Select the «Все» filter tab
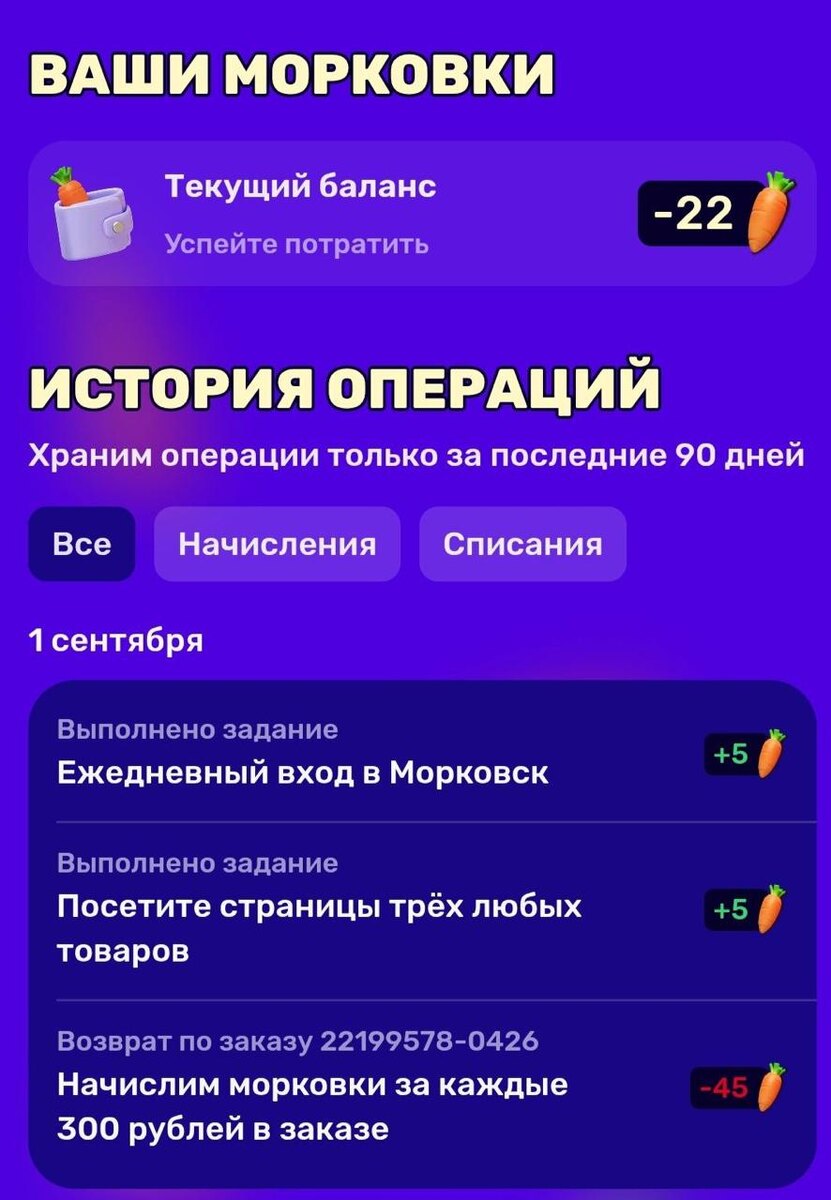 pyautogui.click(x=81, y=544)
